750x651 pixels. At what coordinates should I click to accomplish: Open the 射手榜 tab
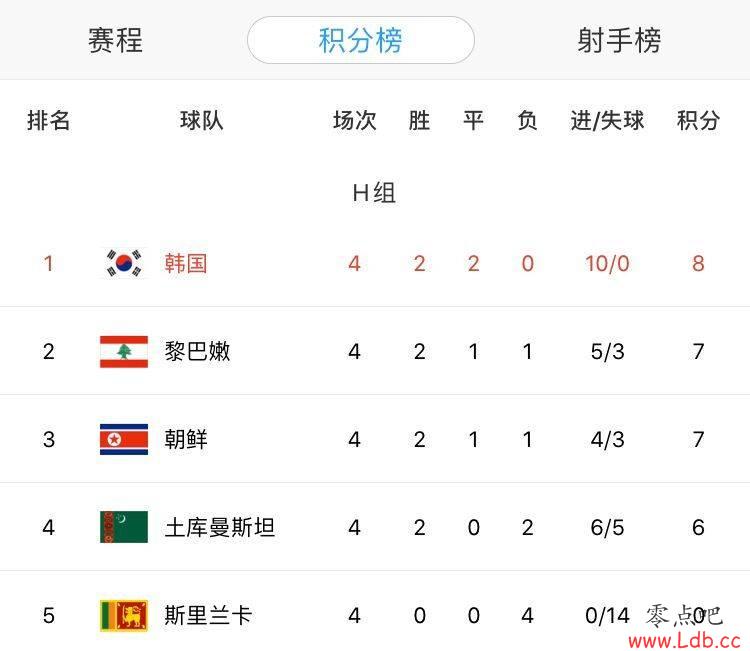coord(618,40)
